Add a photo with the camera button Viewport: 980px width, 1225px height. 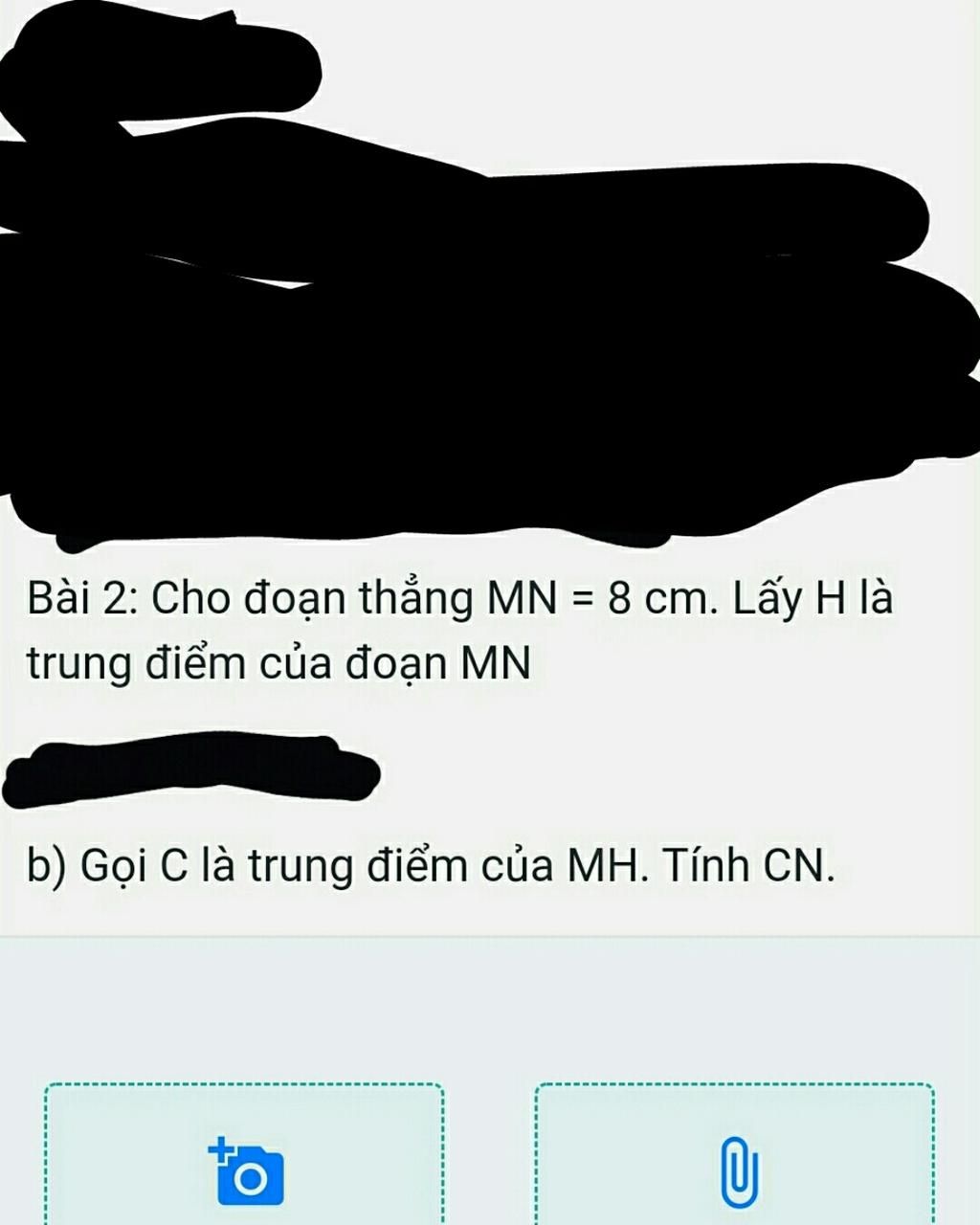[246, 1169]
